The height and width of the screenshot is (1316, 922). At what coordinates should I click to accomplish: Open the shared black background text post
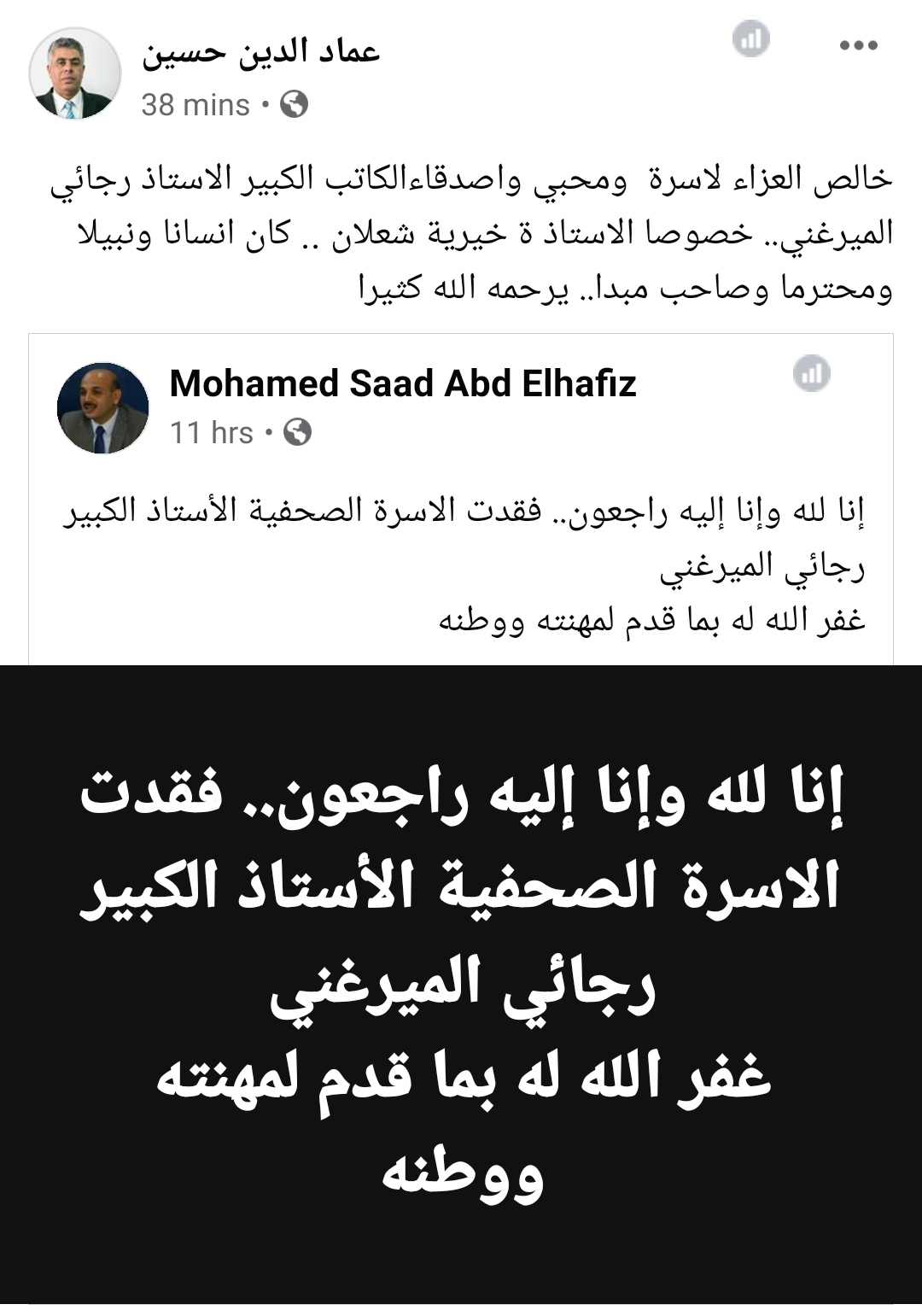coord(461,982)
